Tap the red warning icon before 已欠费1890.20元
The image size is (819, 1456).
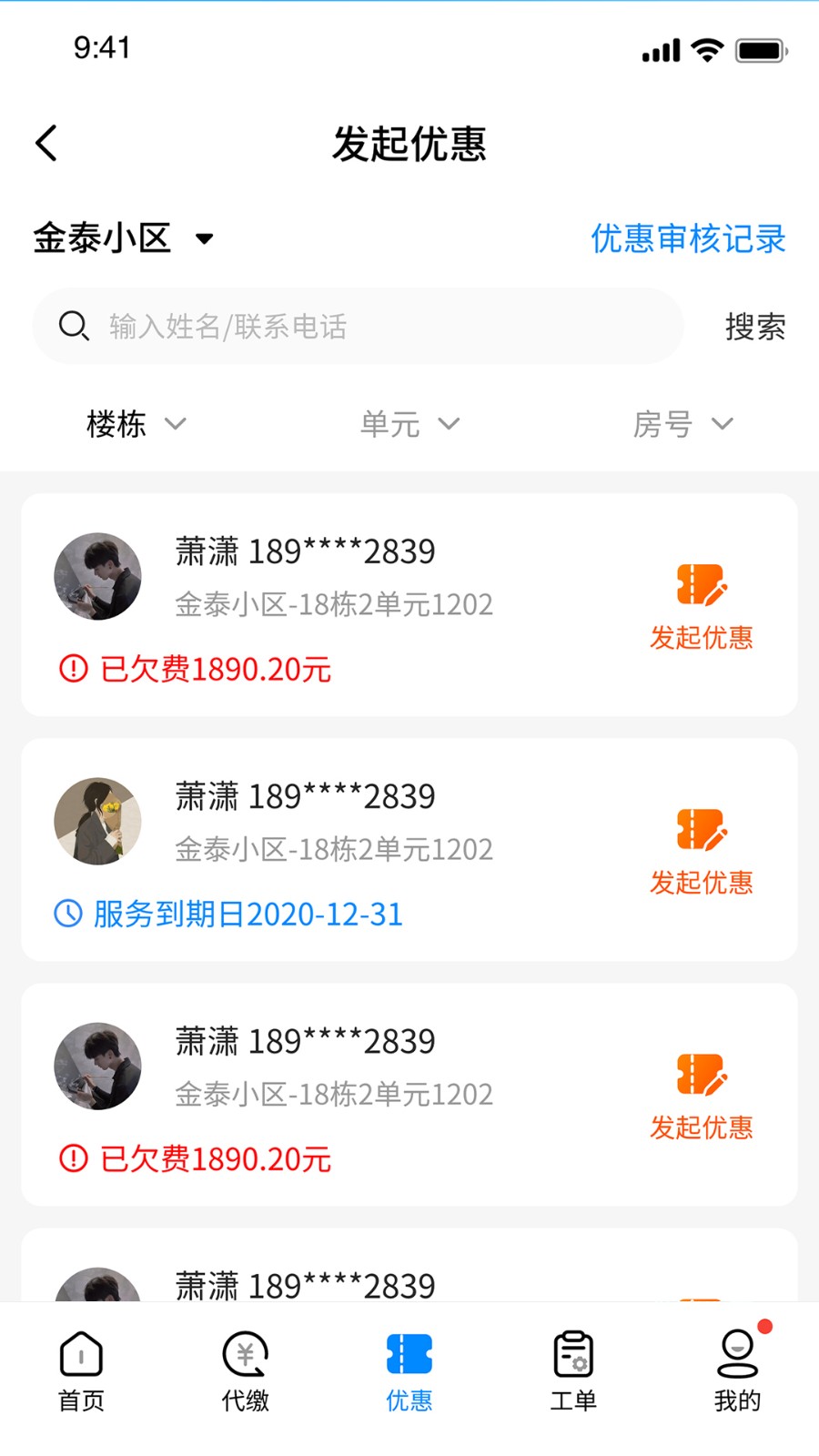[74, 671]
